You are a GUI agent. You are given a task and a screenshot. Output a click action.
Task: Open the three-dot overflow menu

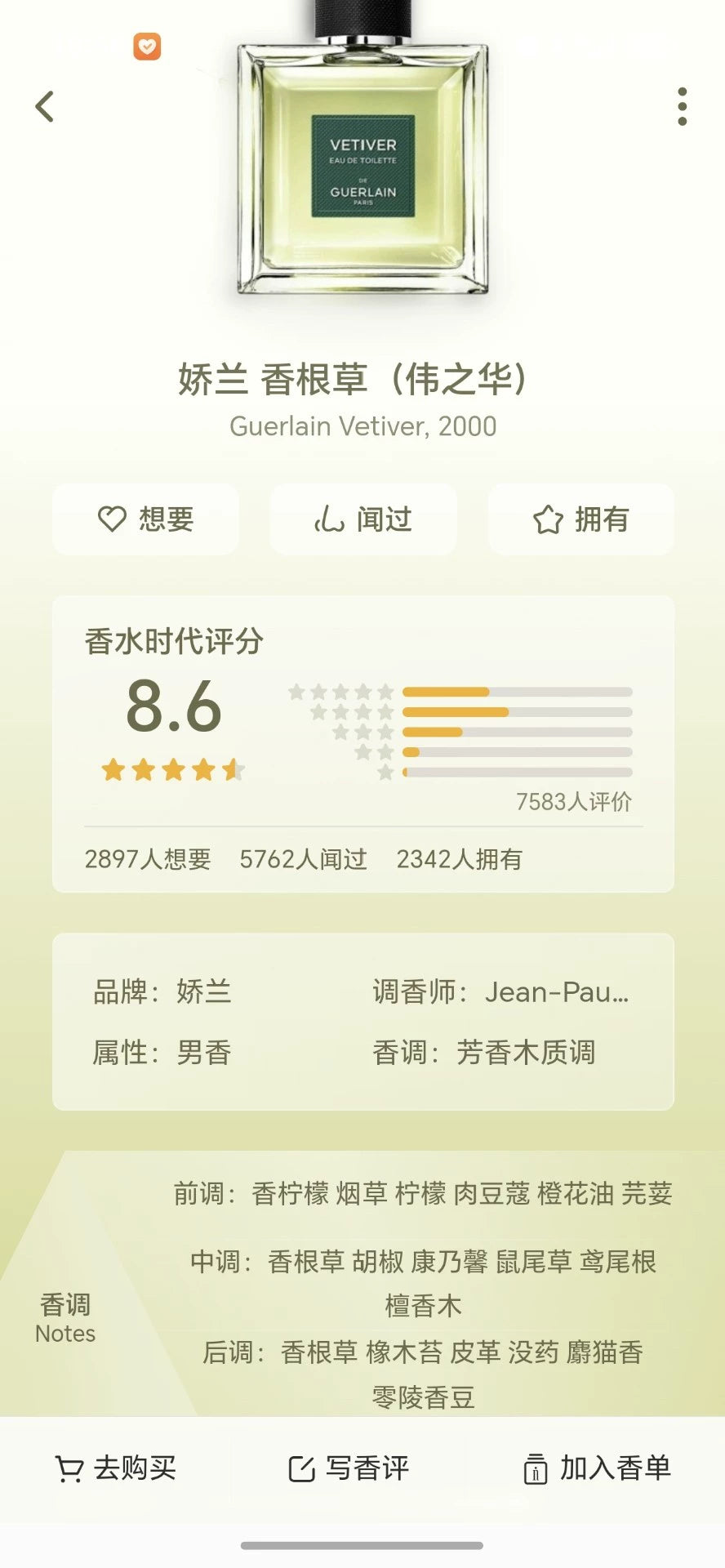[682, 107]
